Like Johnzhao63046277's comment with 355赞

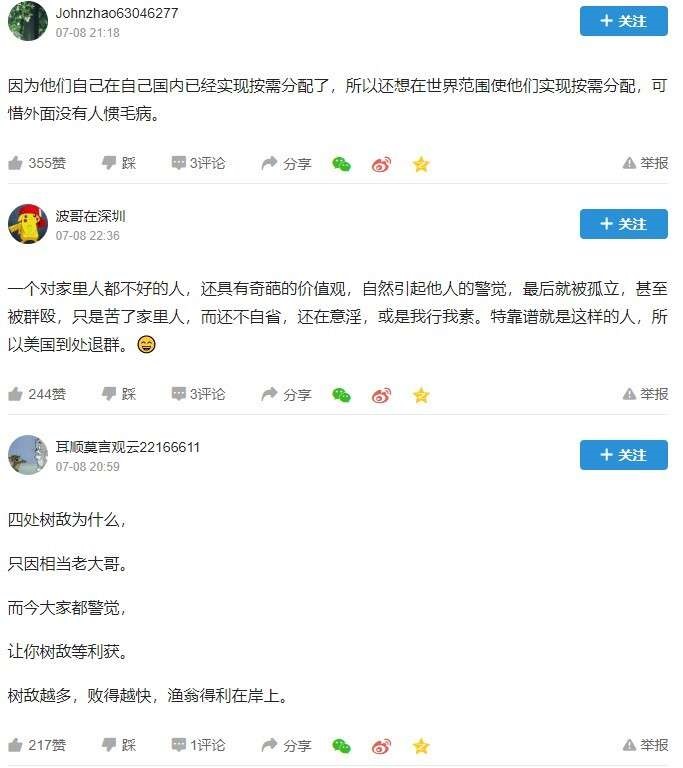37,163
